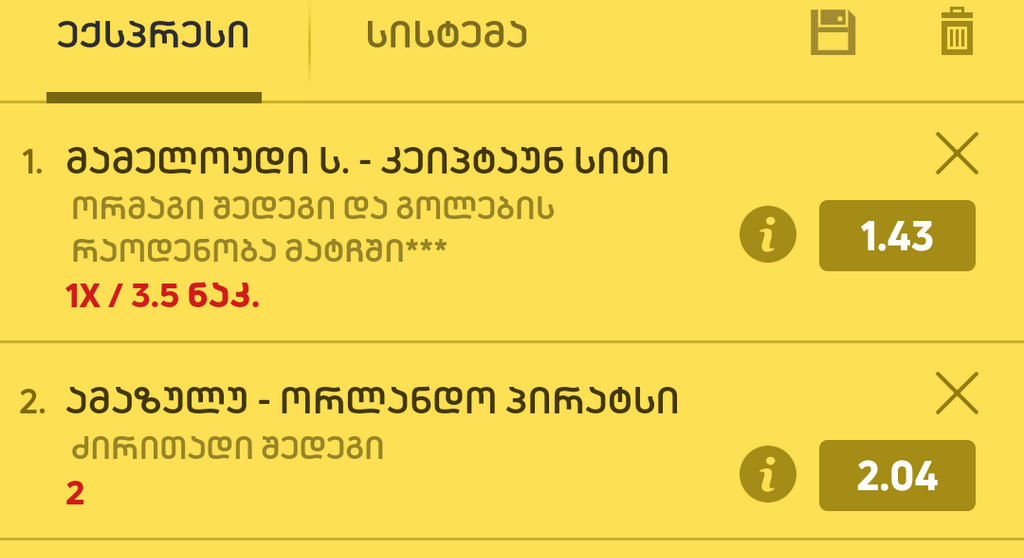Image resolution: width=1024 pixels, height=558 pixels.
Task: Tap the 2.04 odds button
Action: coord(897,475)
